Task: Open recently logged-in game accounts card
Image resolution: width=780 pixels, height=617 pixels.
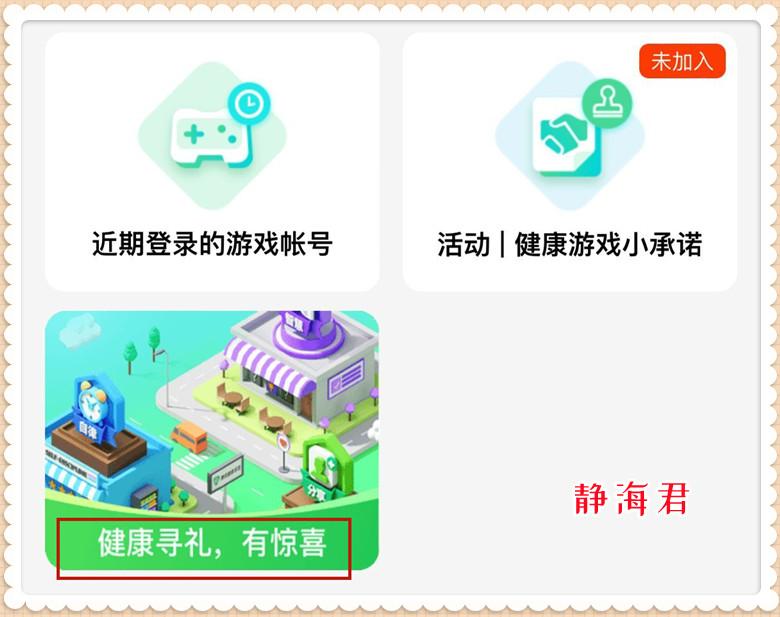Action: coord(212,162)
